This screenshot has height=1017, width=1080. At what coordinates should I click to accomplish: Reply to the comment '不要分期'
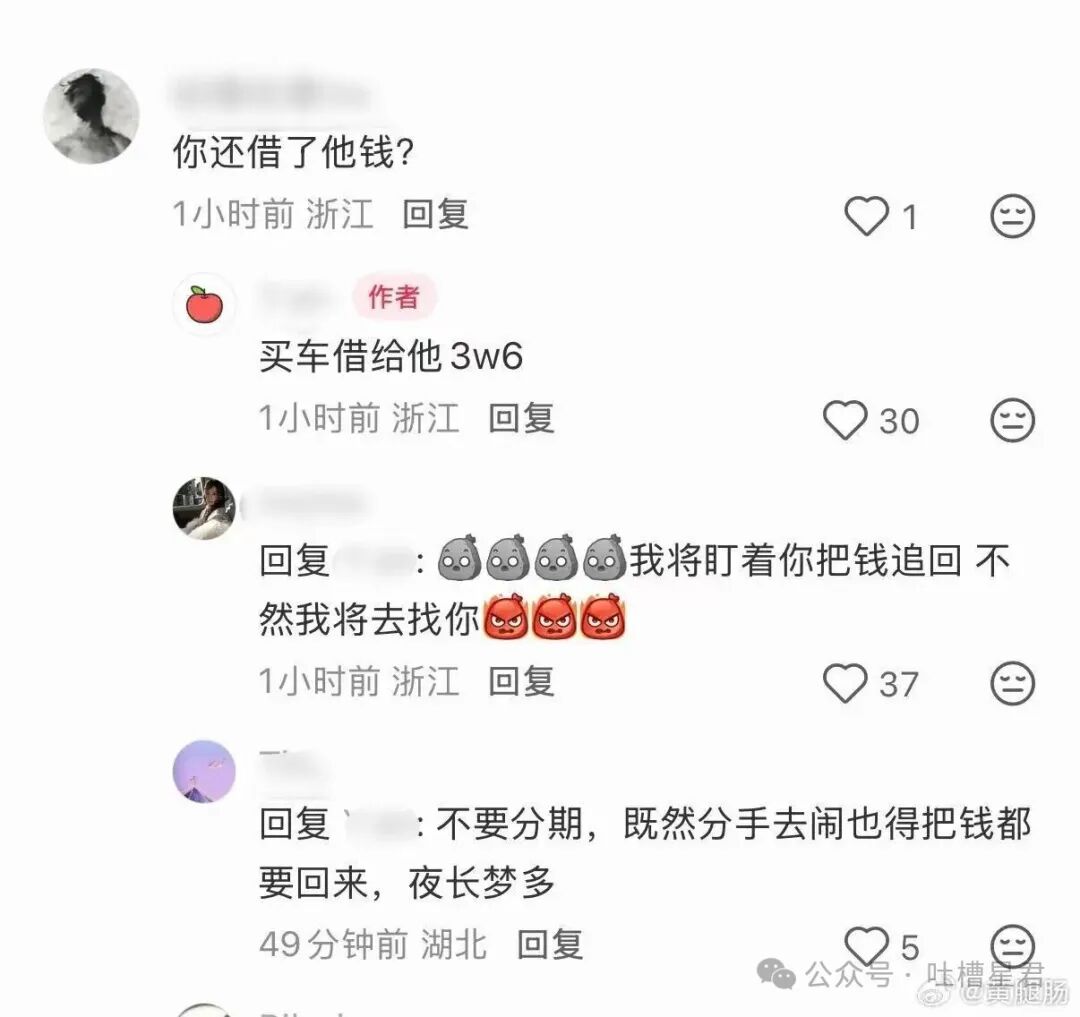[549, 943]
